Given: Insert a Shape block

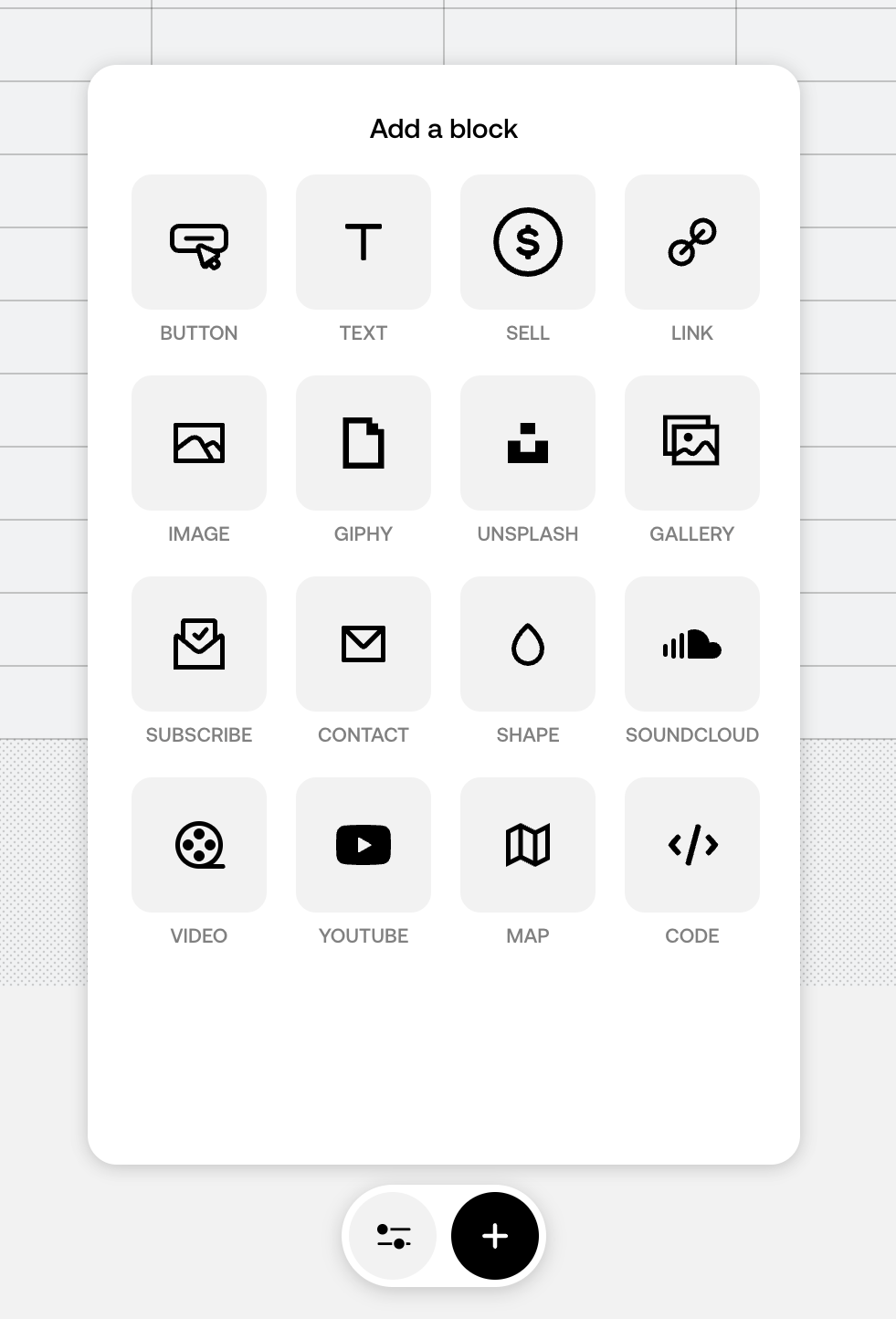Looking at the screenshot, I should [x=528, y=644].
